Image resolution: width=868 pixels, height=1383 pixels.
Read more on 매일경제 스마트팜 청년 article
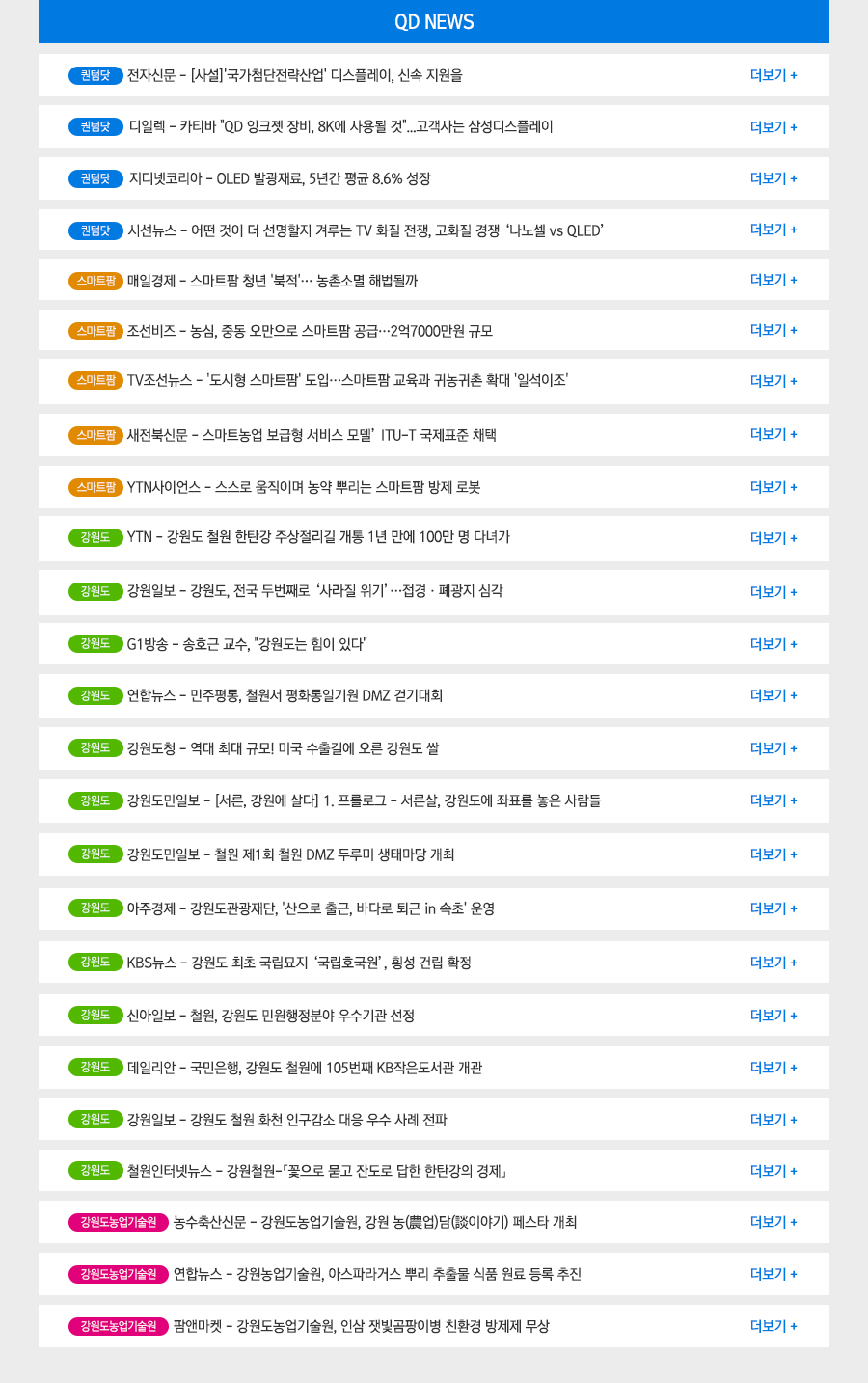tap(773, 280)
